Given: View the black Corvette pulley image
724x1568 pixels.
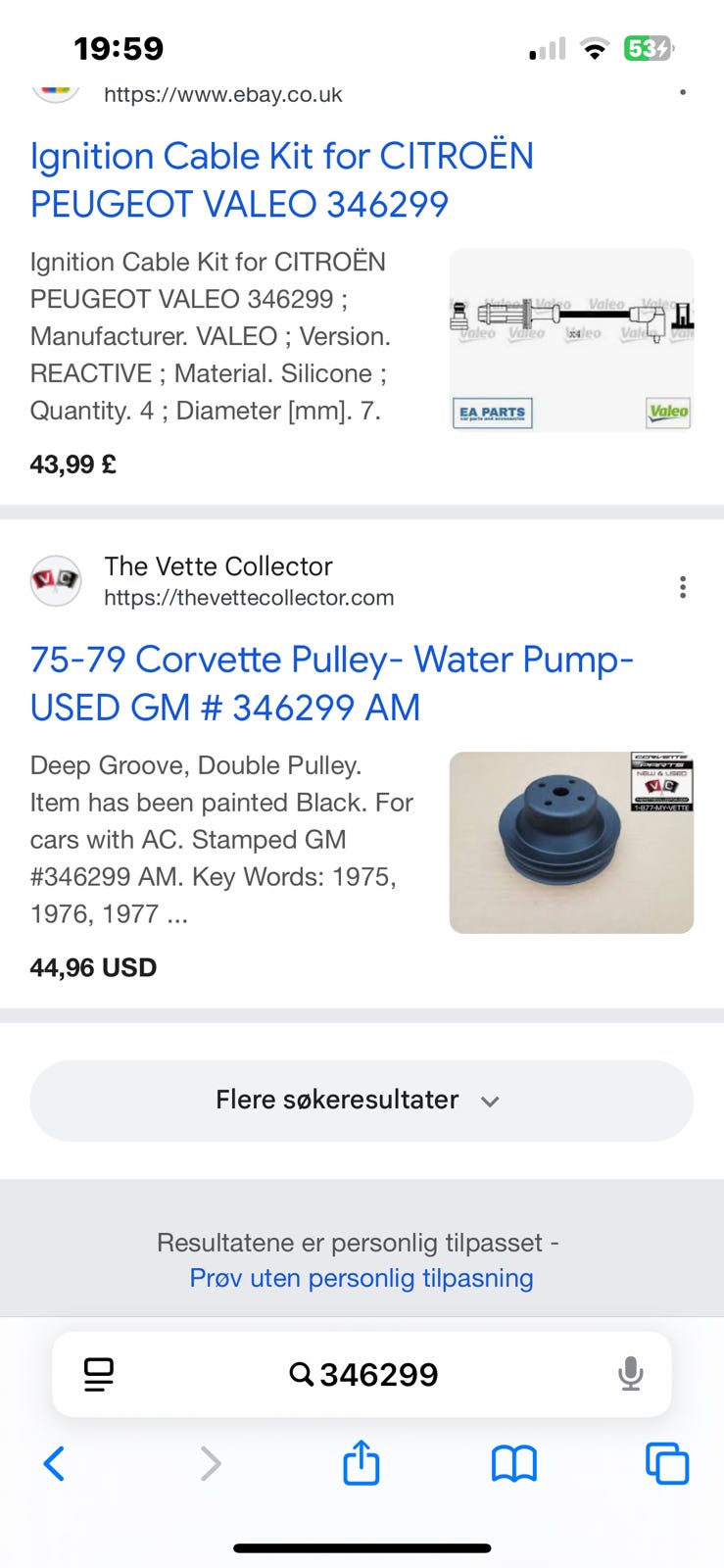Looking at the screenshot, I should click(571, 843).
